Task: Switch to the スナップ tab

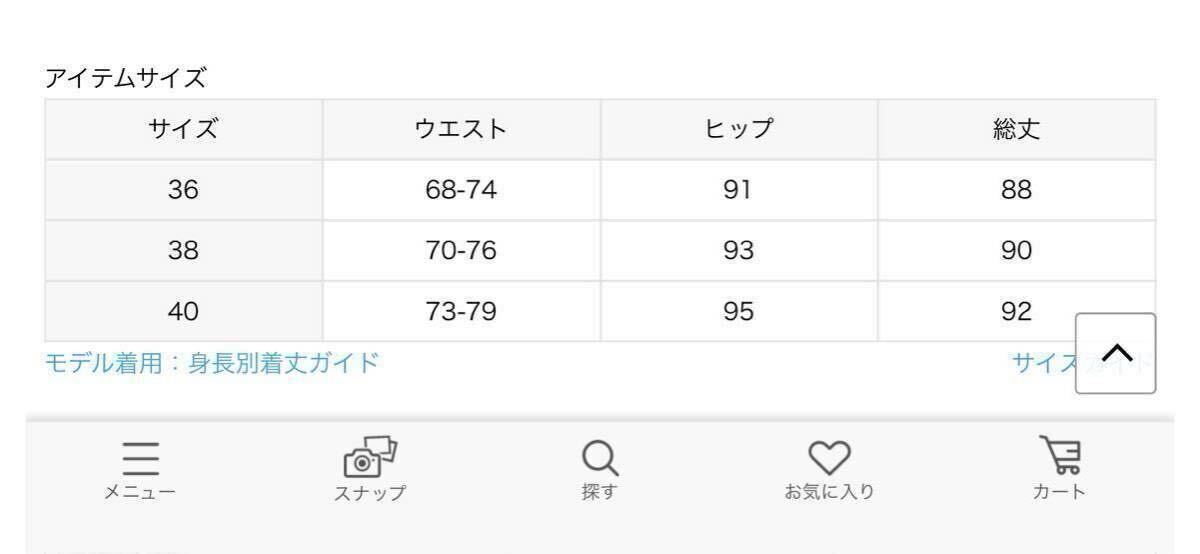Action: point(370,469)
